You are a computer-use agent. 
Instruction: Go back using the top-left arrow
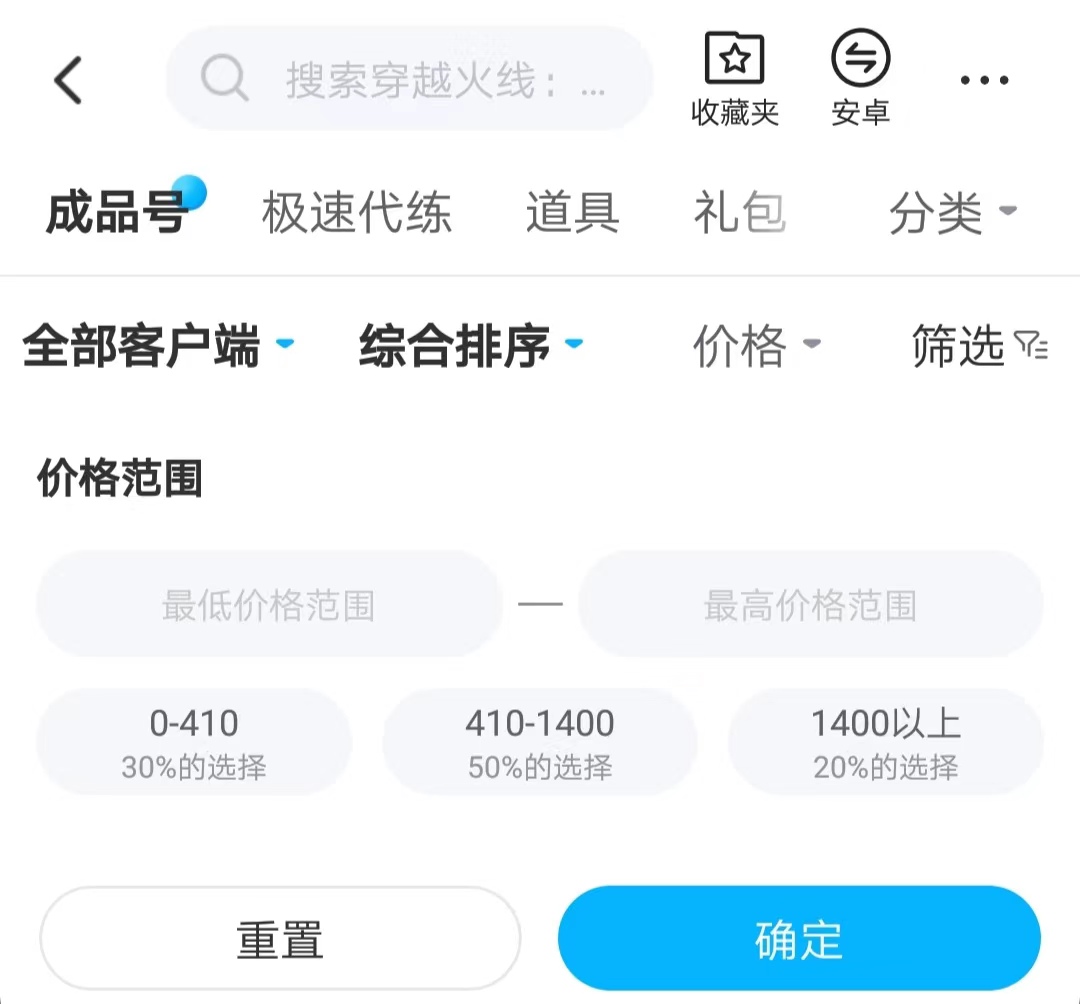click(x=68, y=80)
